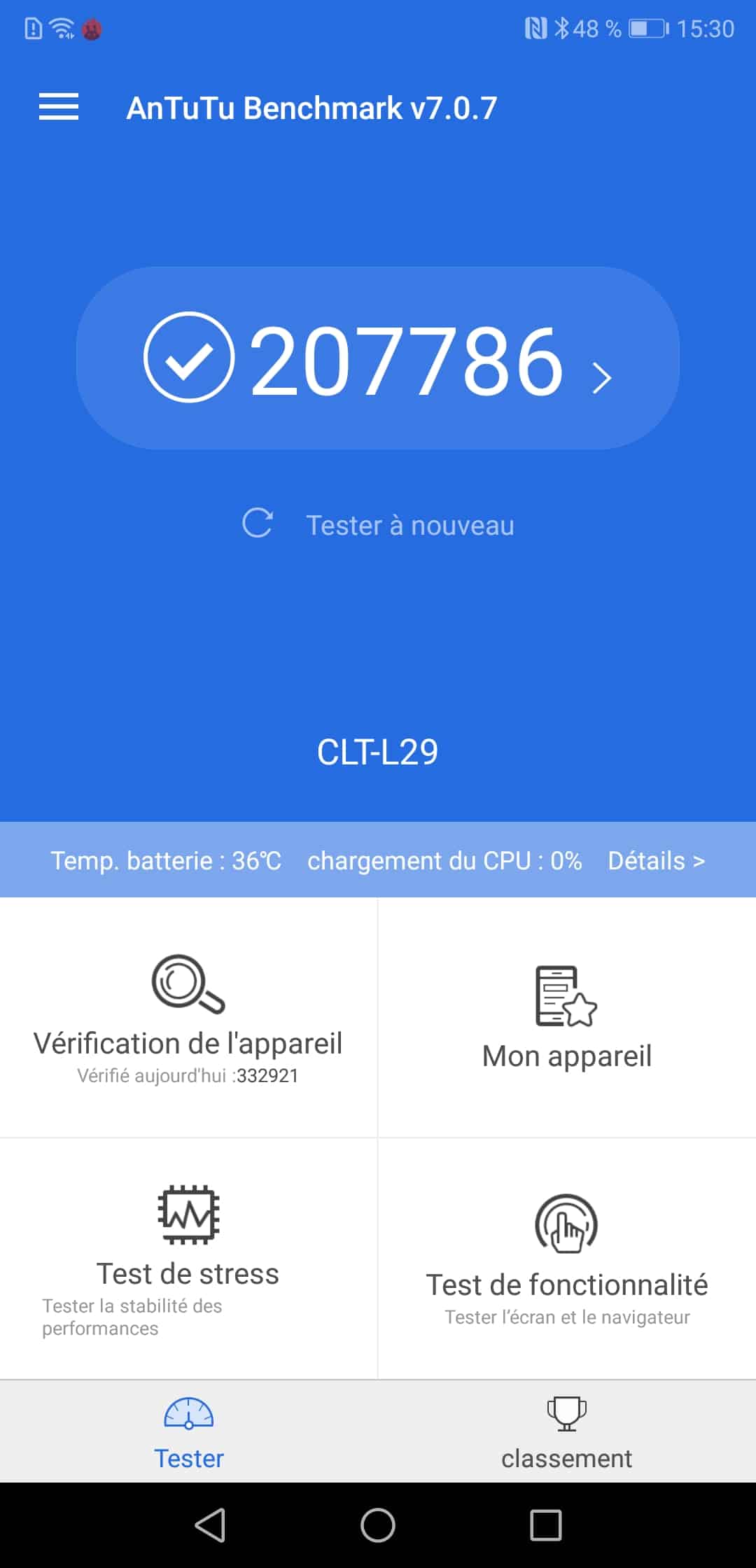
Task: Open the hamburger drawer menu
Action: coord(59,107)
